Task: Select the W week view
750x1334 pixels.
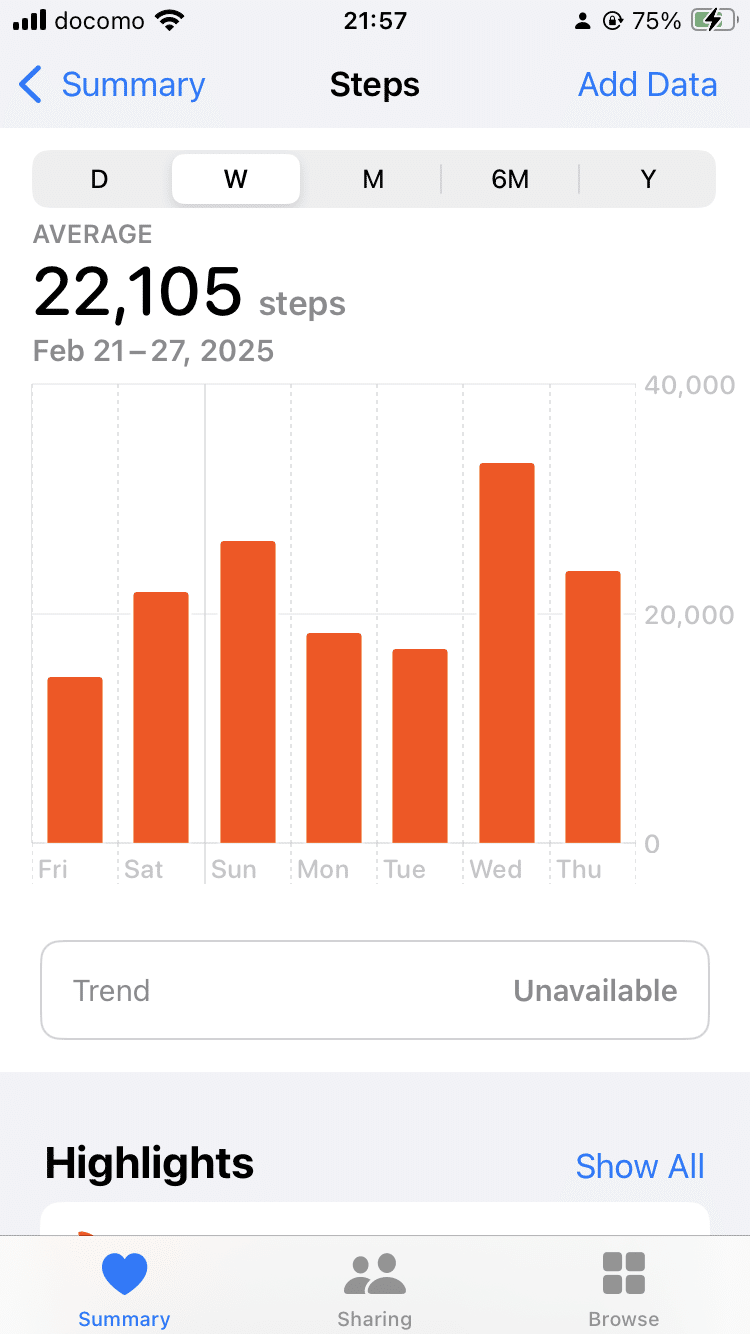Action: click(x=236, y=179)
